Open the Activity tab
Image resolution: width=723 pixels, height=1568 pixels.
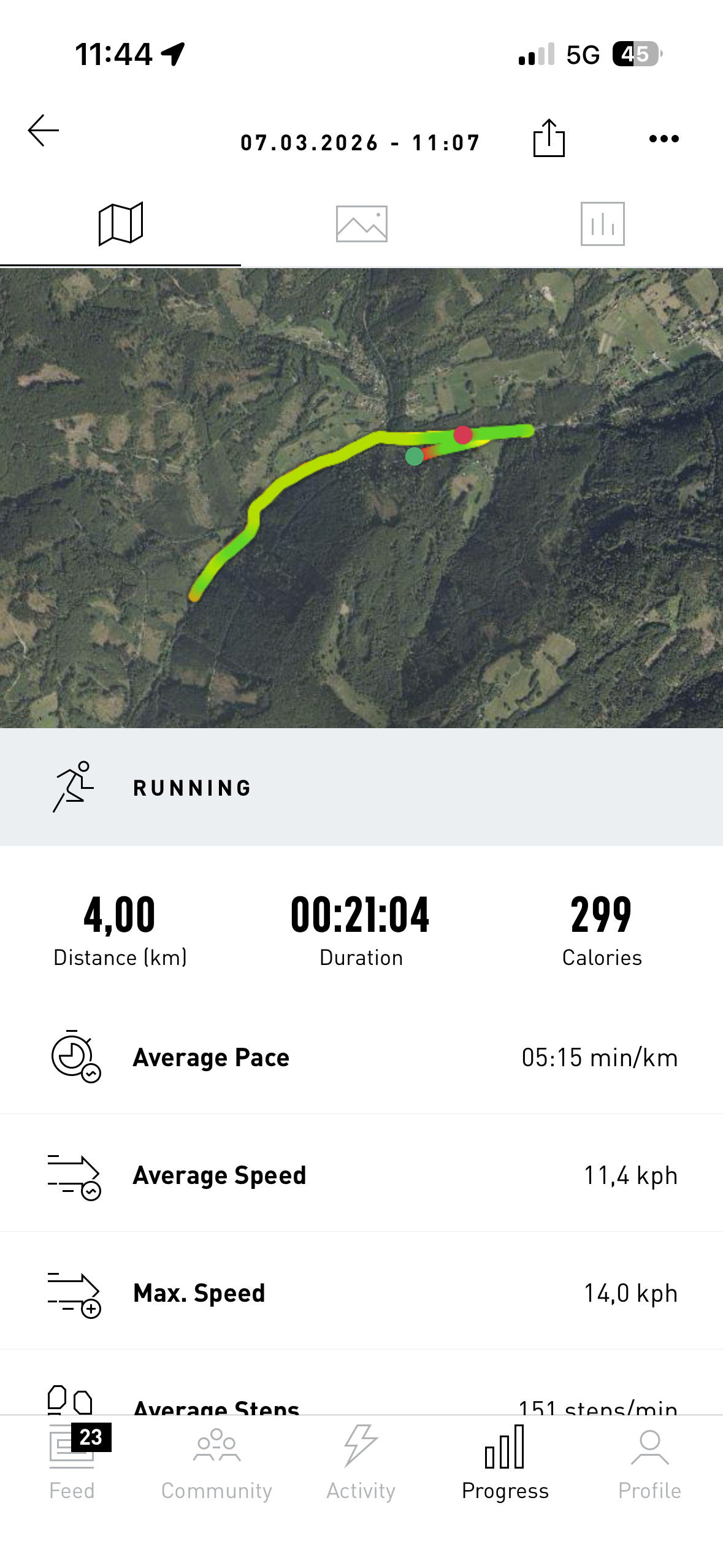click(361, 1464)
